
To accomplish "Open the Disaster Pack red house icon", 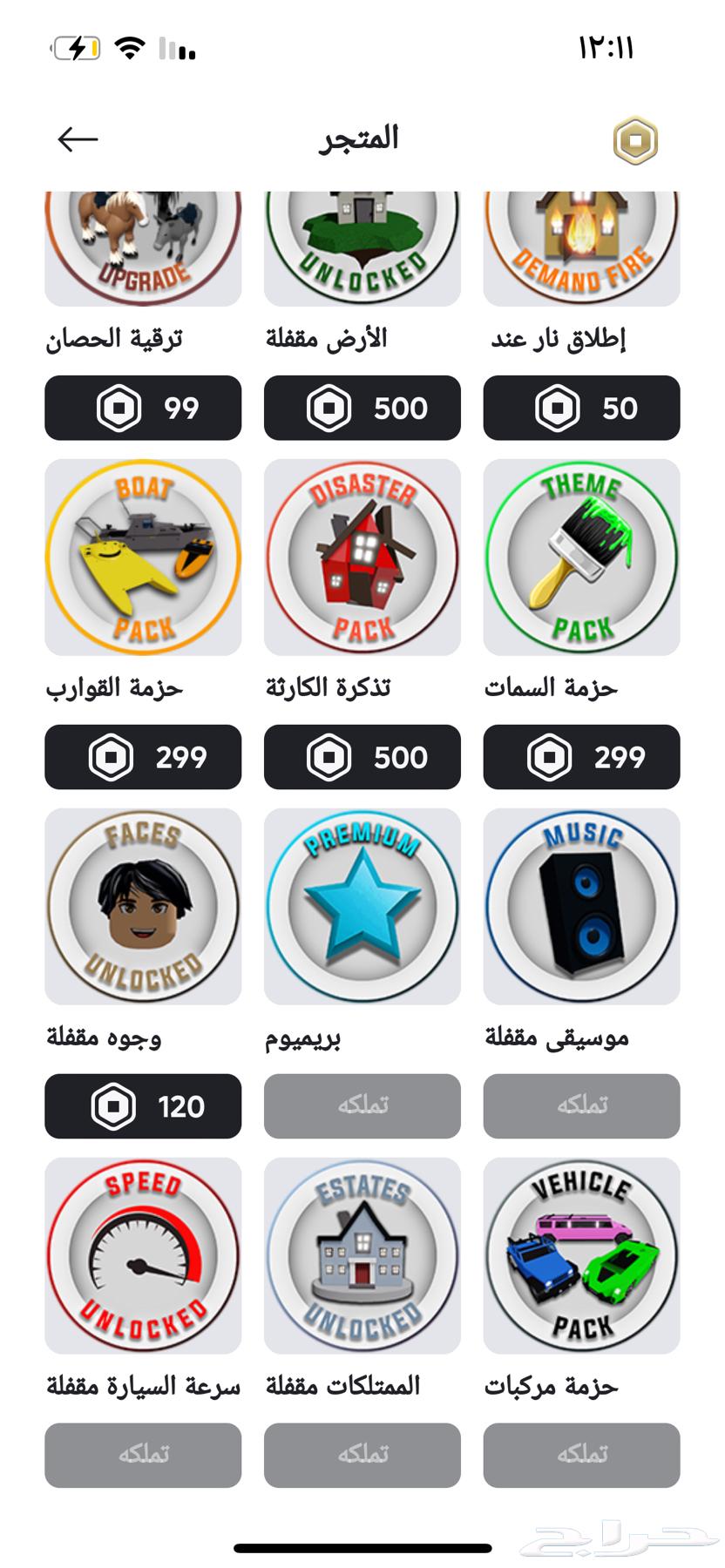I will point(362,558).
